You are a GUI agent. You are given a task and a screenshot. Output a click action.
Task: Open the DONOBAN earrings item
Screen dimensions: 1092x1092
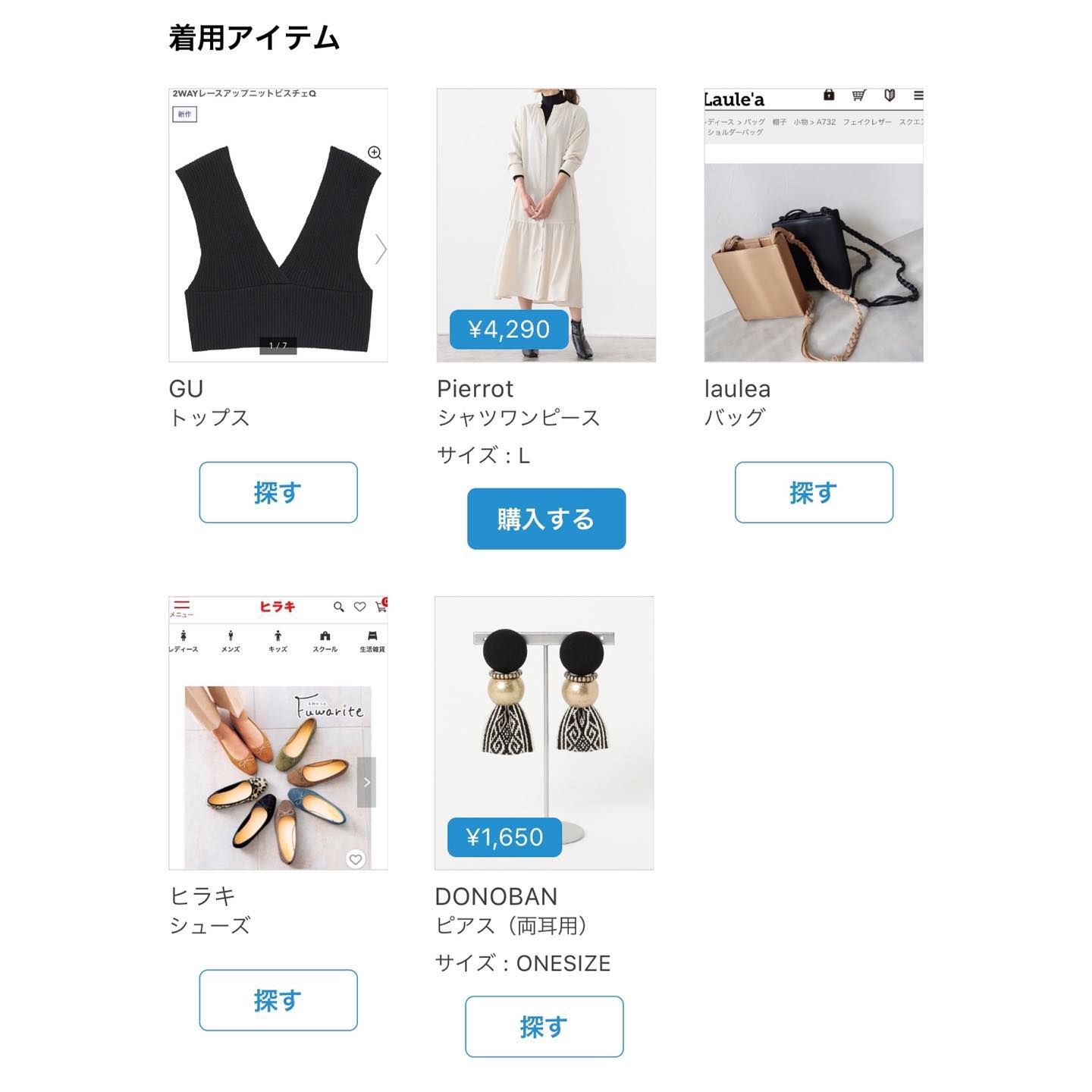tap(544, 733)
